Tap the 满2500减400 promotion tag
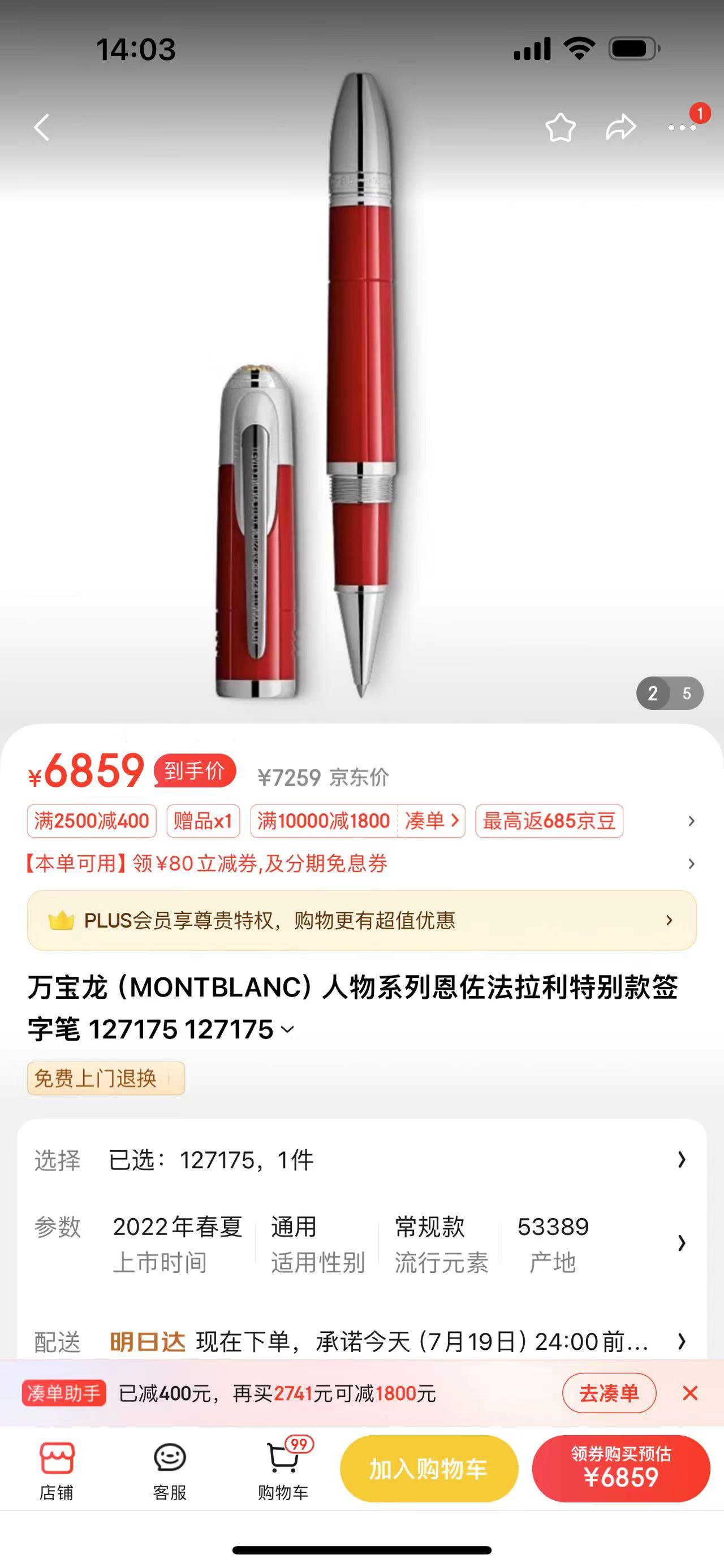This screenshot has width=724, height=1568. pyautogui.click(x=91, y=821)
